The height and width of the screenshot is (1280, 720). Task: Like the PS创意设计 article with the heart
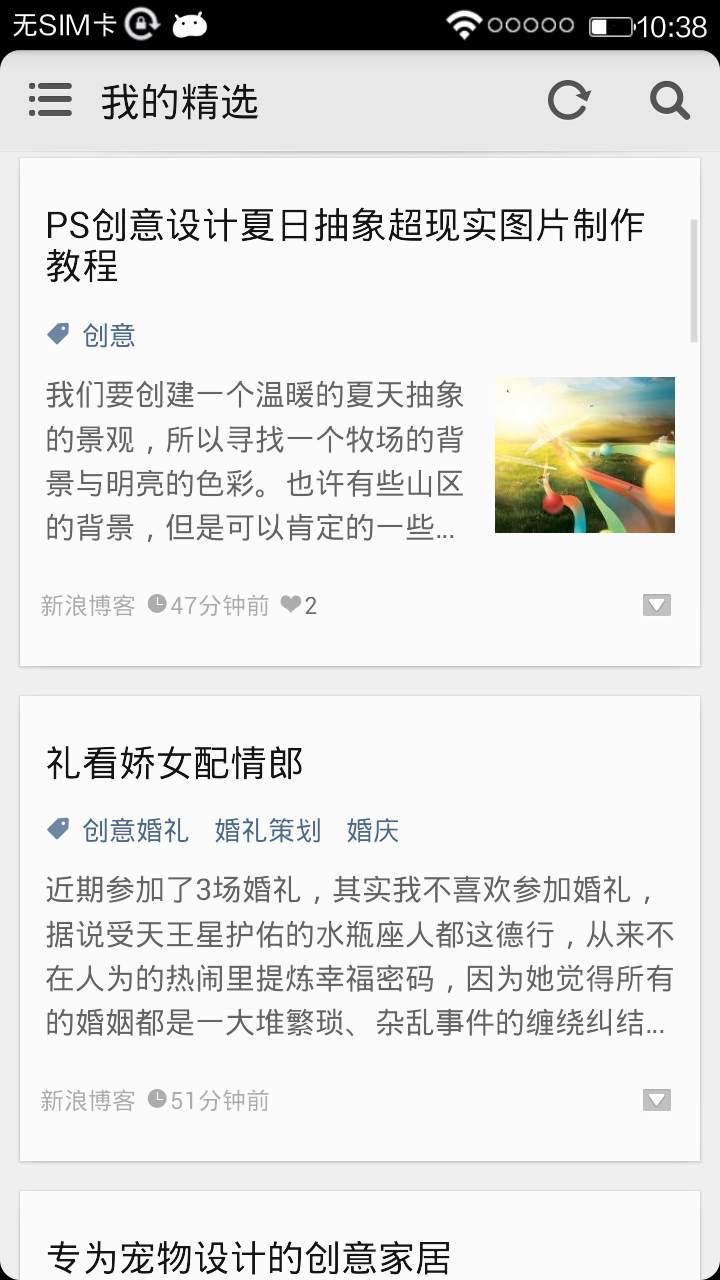tap(298, 605)
